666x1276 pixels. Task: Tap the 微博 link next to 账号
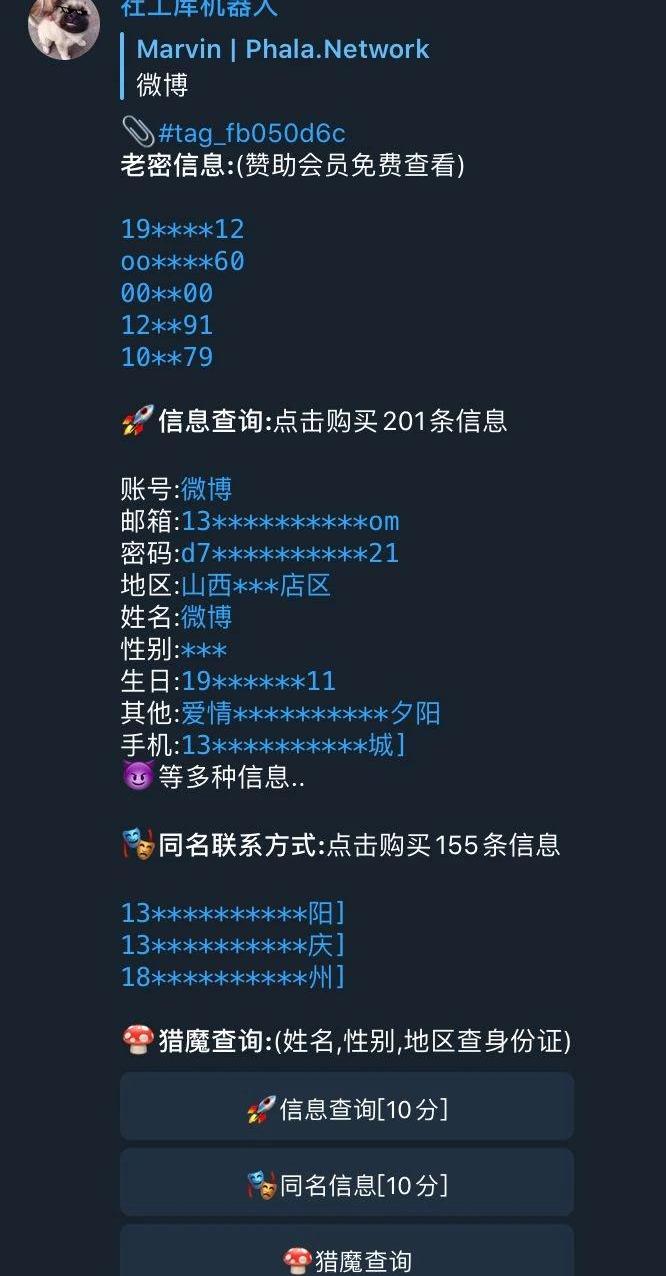[x=206, y=489]
